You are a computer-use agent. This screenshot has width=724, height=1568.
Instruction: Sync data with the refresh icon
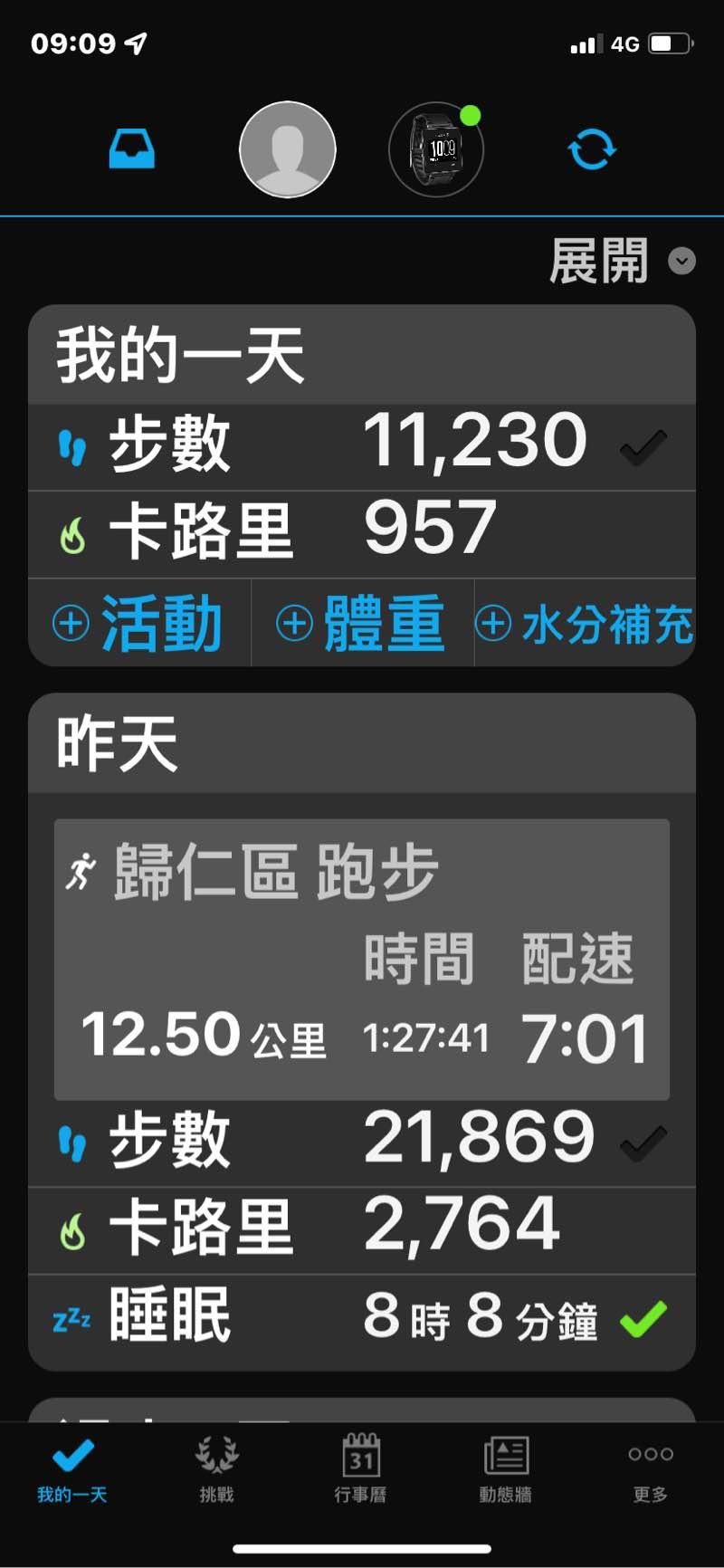point(592,149)
